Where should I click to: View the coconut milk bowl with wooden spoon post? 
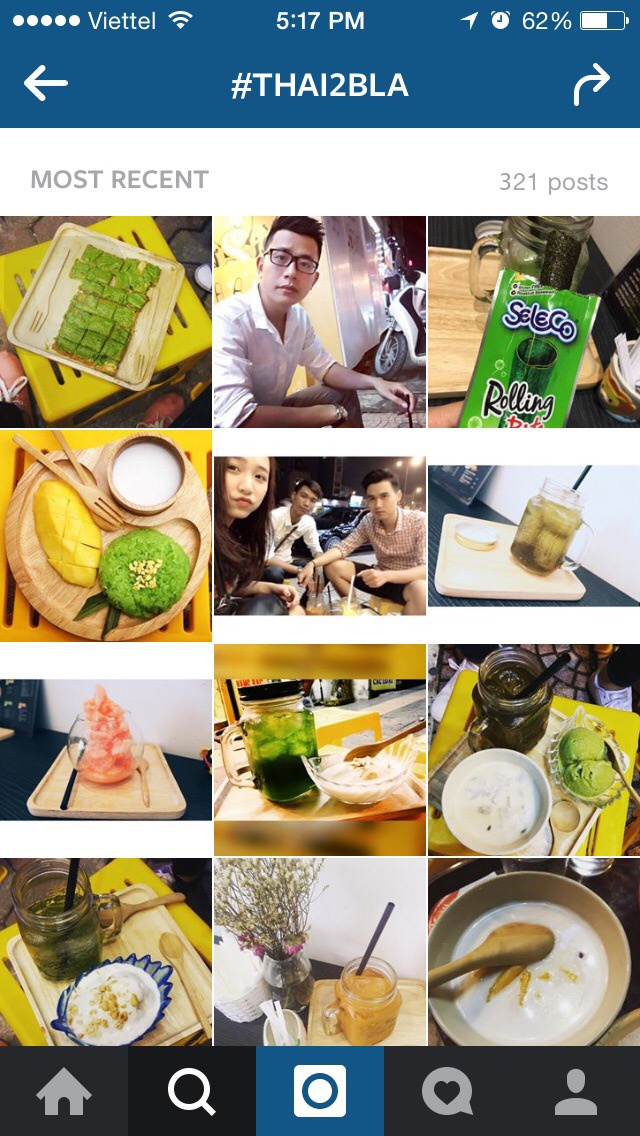(533, 952)
